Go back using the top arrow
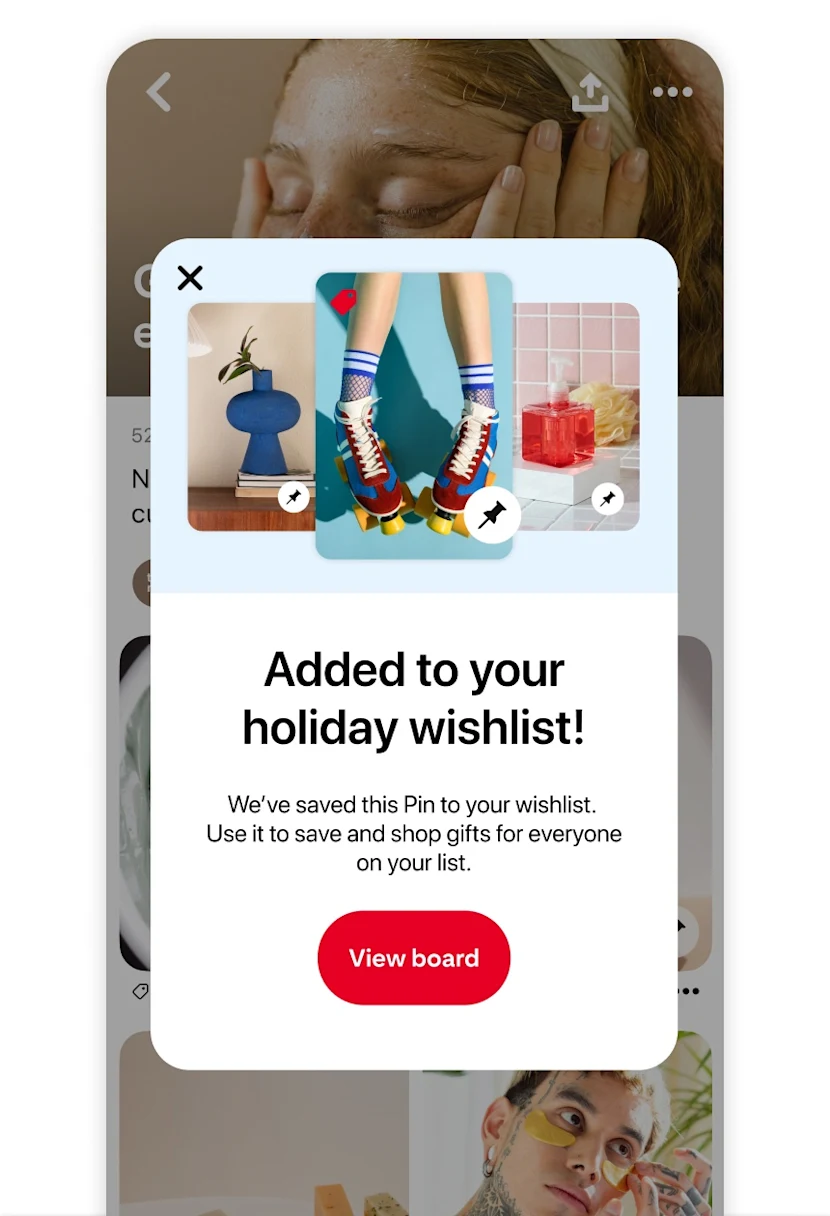830x1216 pixels. coord(159,92)
